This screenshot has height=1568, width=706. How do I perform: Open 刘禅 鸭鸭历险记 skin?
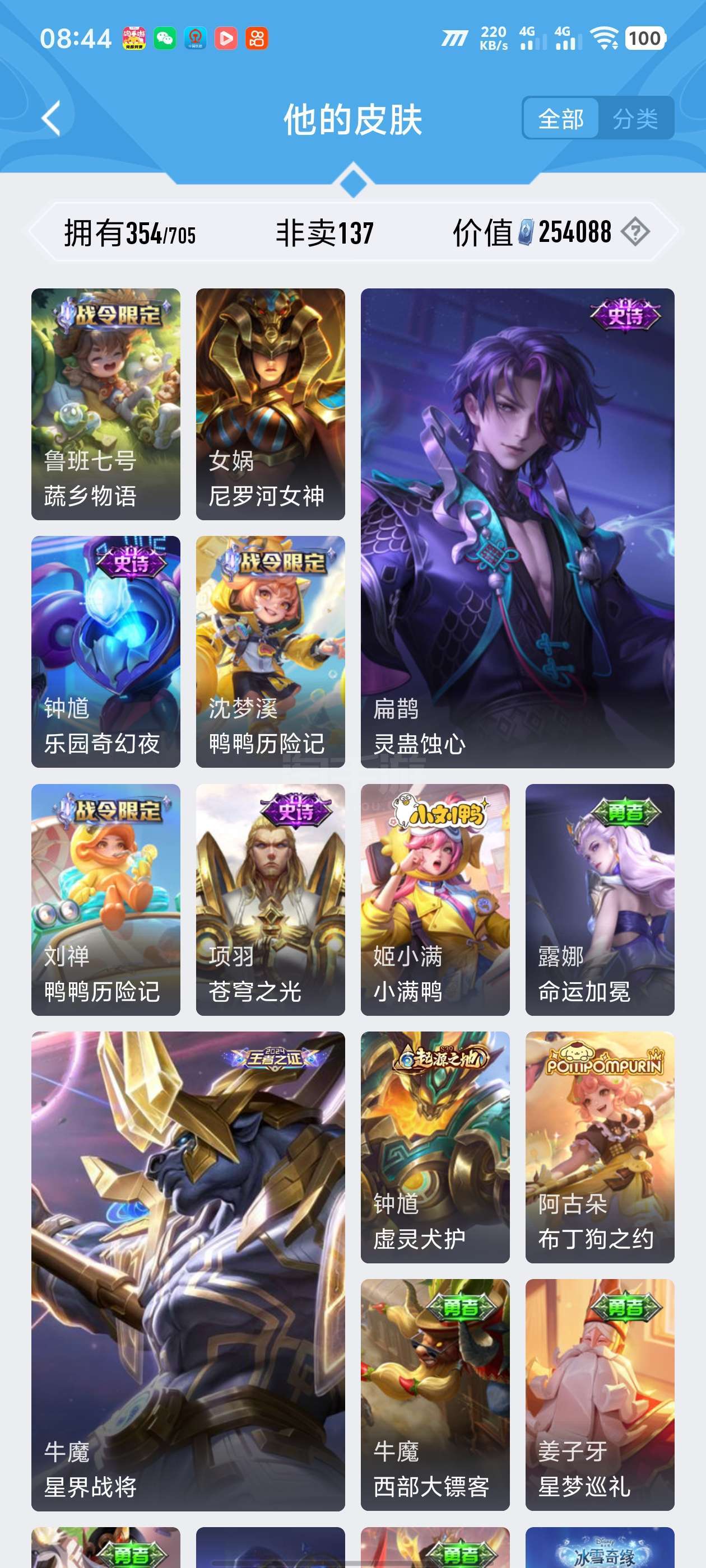tap(106, 900)
